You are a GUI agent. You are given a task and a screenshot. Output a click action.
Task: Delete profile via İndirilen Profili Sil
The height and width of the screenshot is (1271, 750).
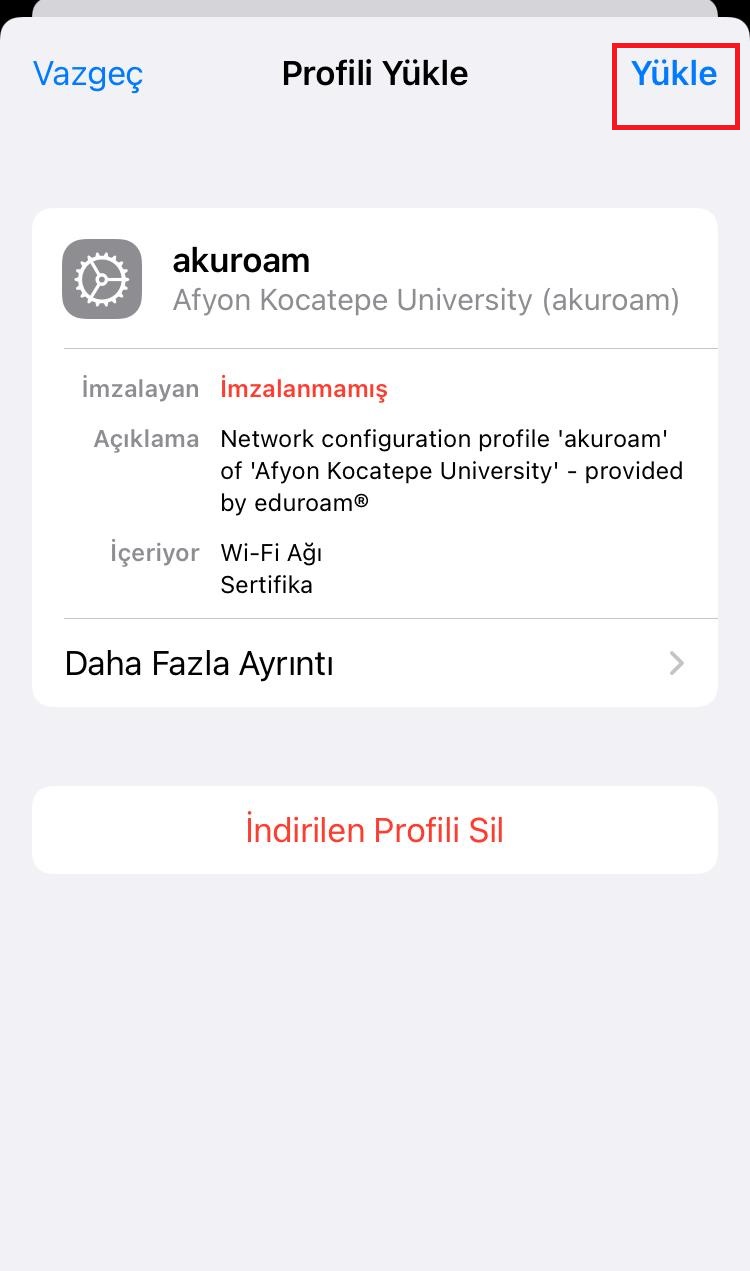(x=375, y=830)
